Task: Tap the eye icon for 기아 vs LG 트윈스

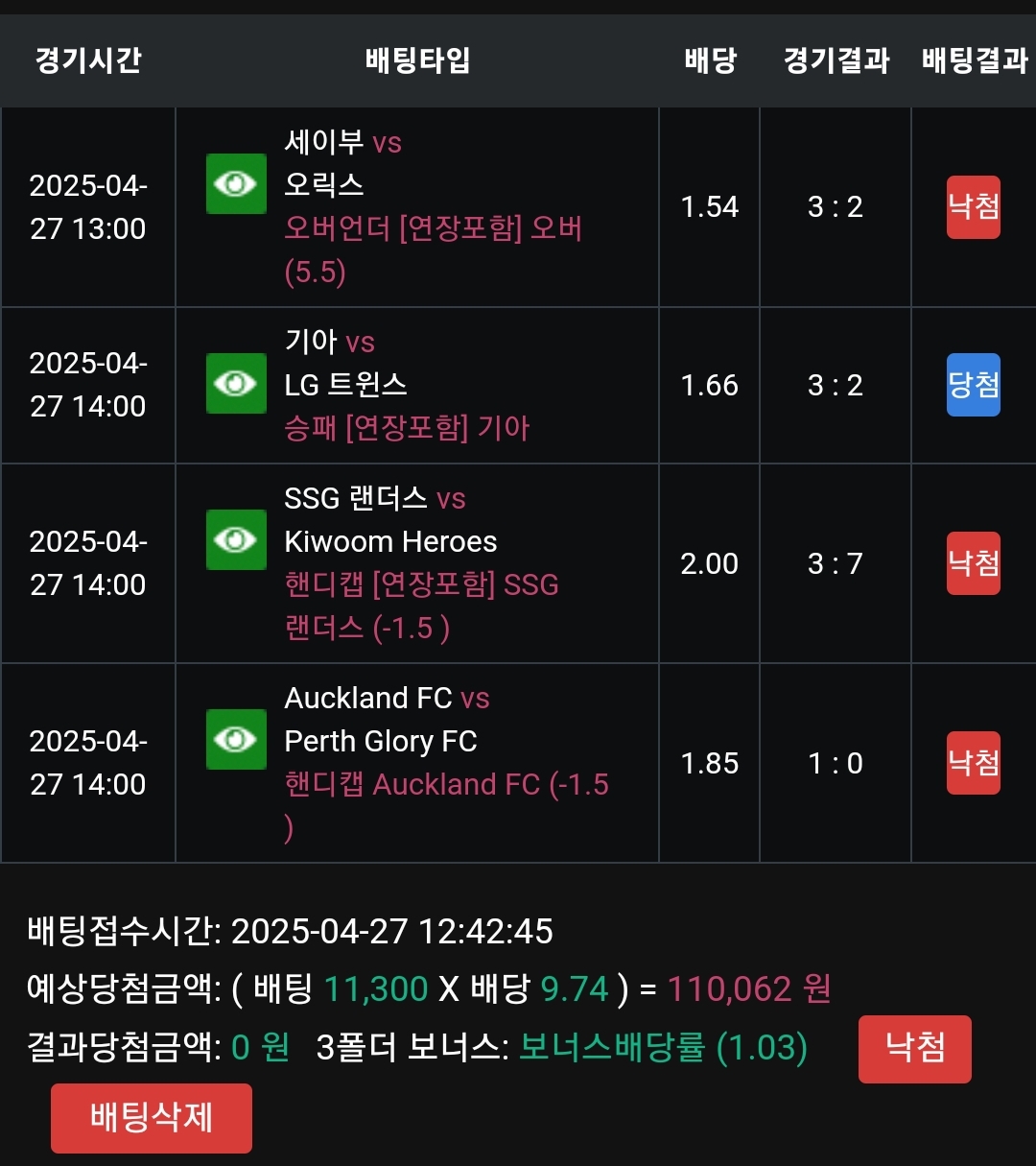Action: tap(236, 384)
